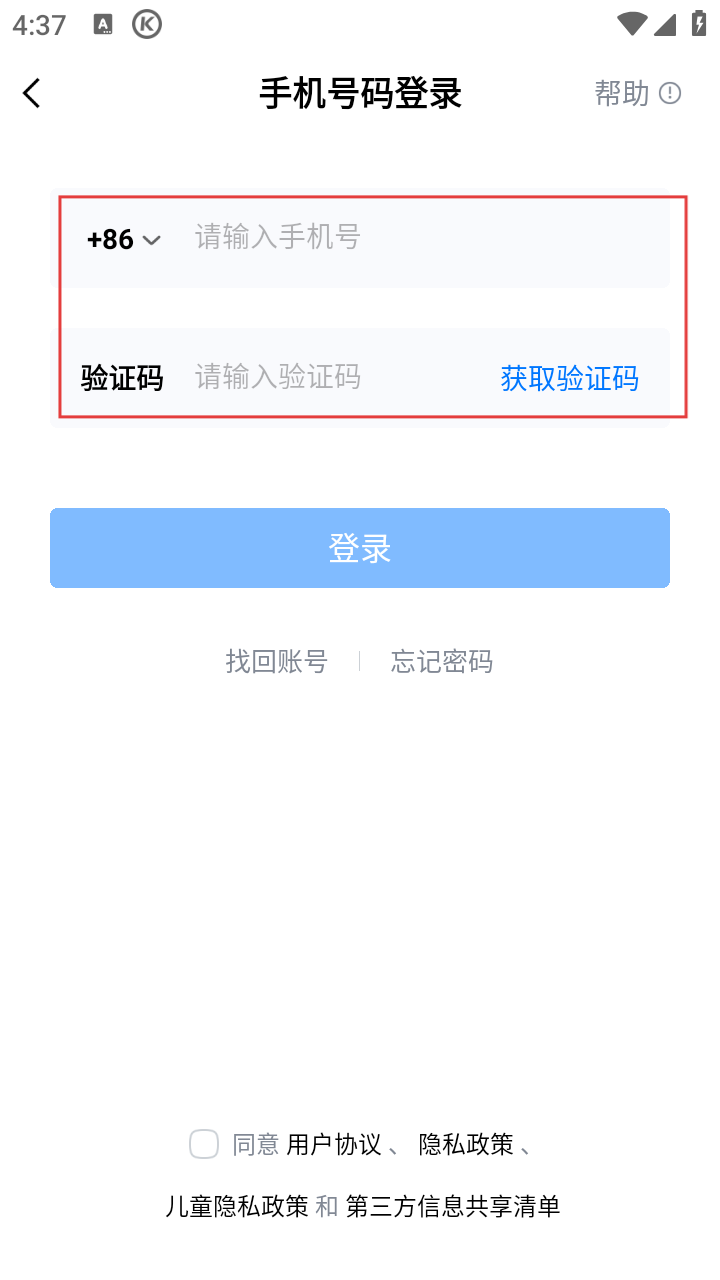Tap 获取验证码 to request a code
Image resolution: width=720 pixels, height=1280 pixels.
(x=569, y=379)
